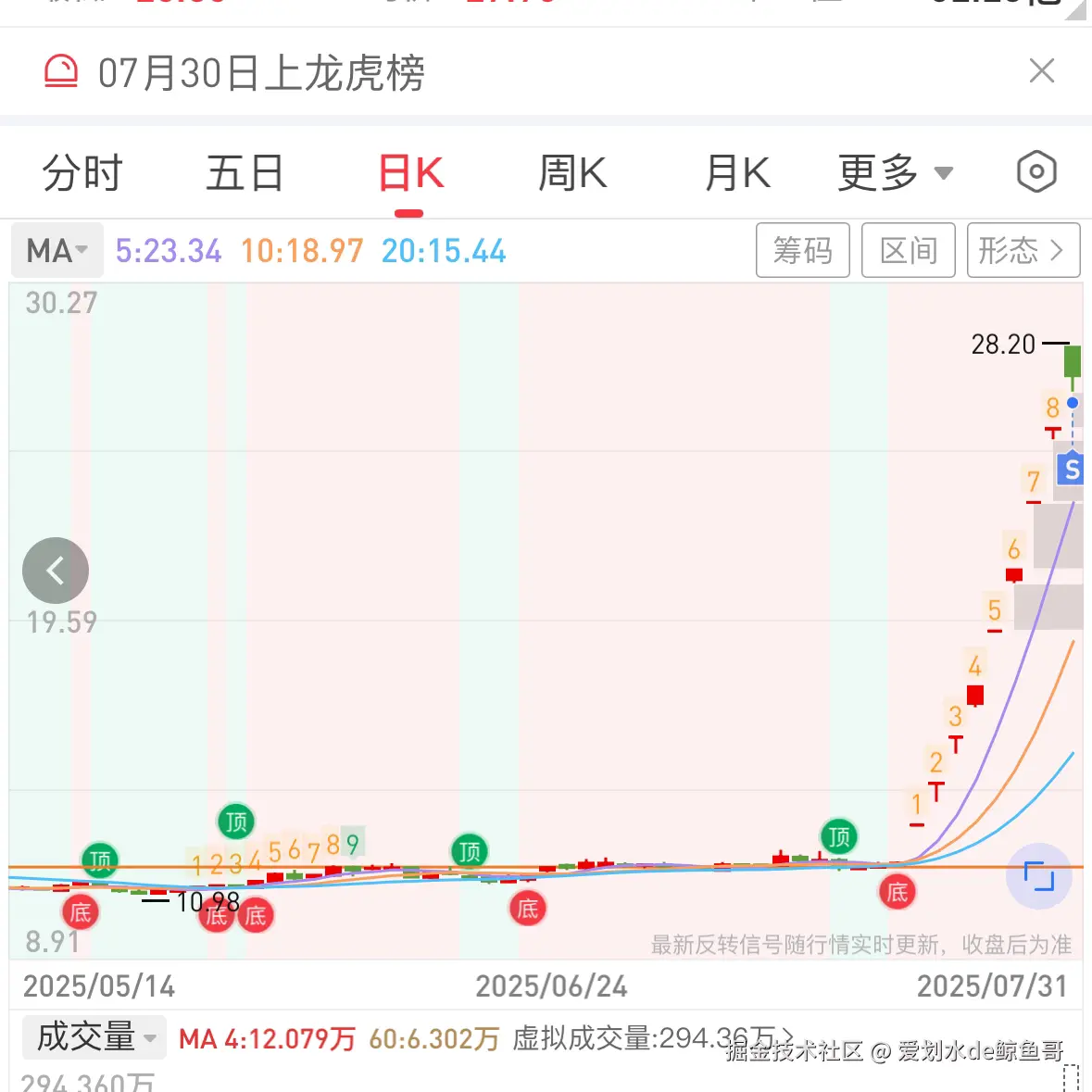Expand the 更多 period dropdown
Image resolution: width=1092 pixels, height=1092 pixels.
[894, 173]
